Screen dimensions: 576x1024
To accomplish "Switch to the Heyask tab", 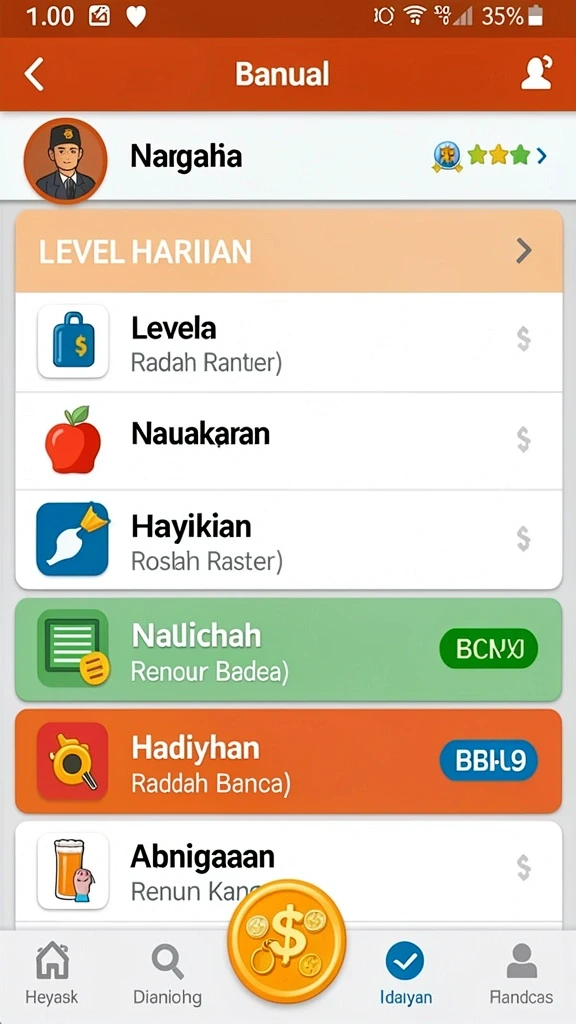I will point(52,973).
